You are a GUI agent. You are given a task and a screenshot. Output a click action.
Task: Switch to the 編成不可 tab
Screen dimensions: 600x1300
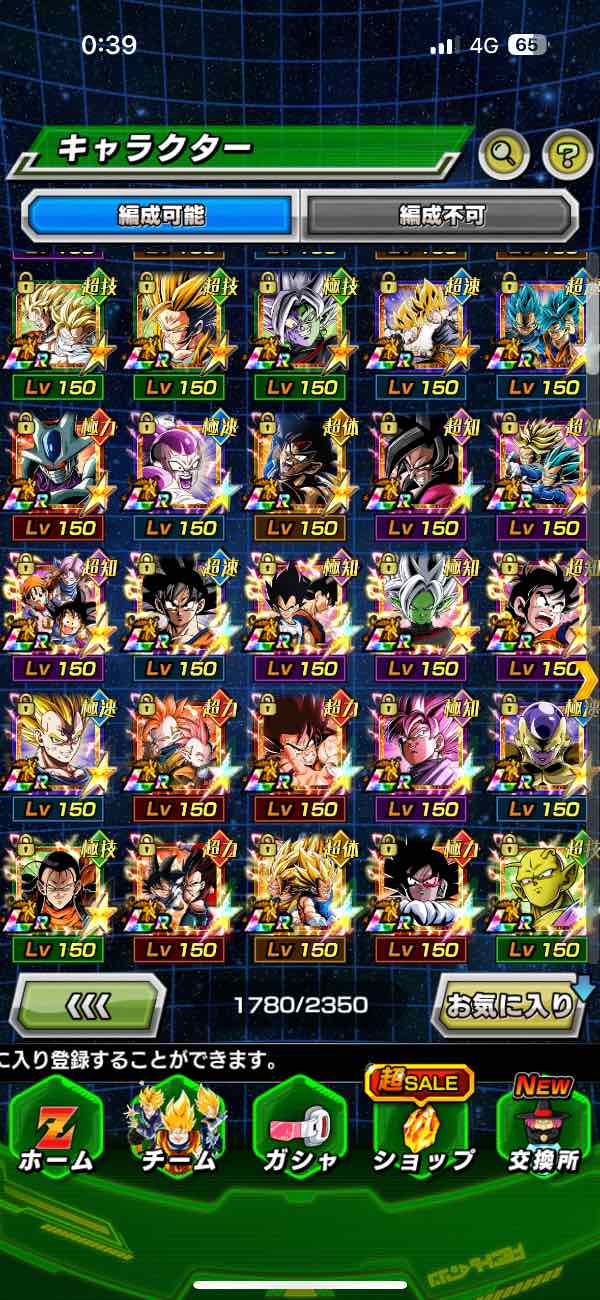[441, 214]
